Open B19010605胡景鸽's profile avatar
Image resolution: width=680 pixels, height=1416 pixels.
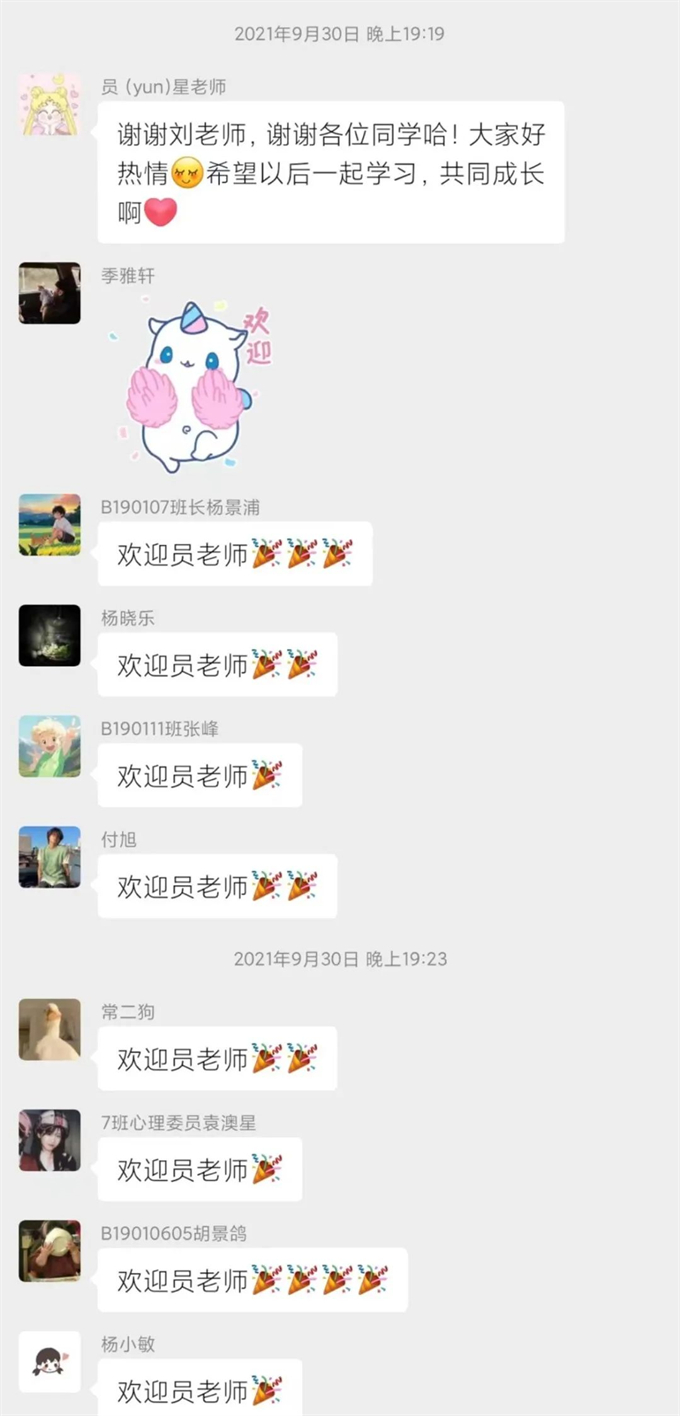(49, 1251)
